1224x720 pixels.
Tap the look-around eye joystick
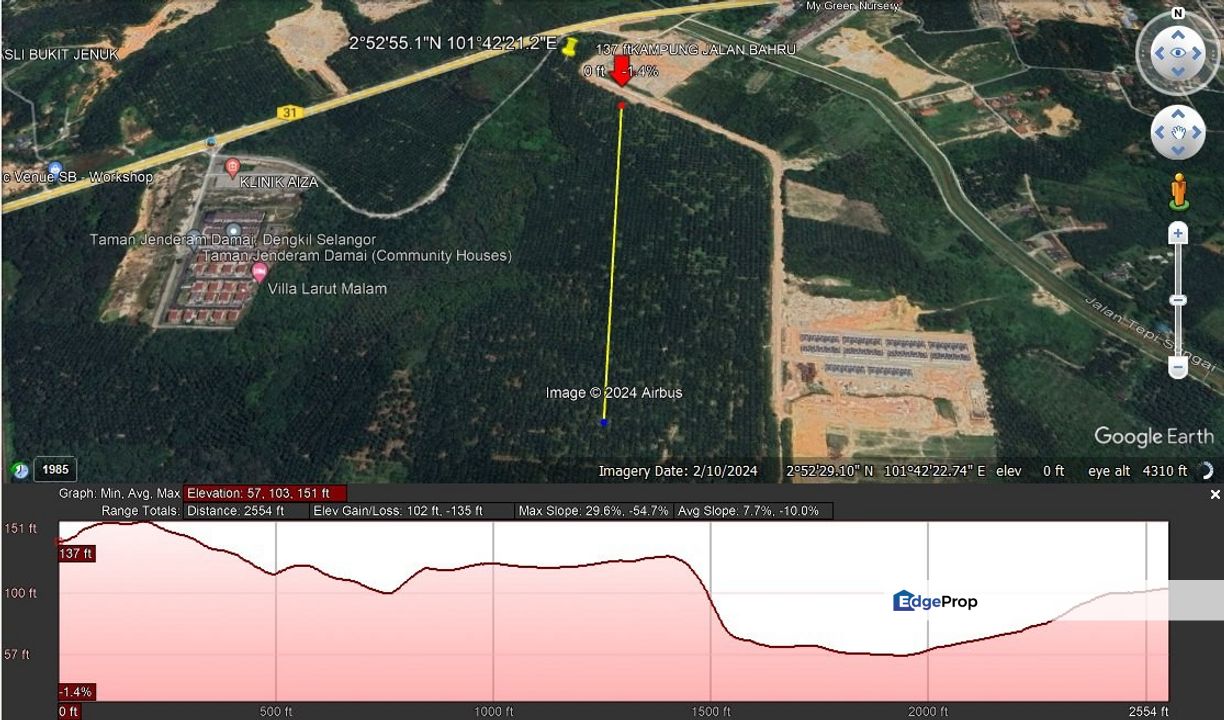1177,53
